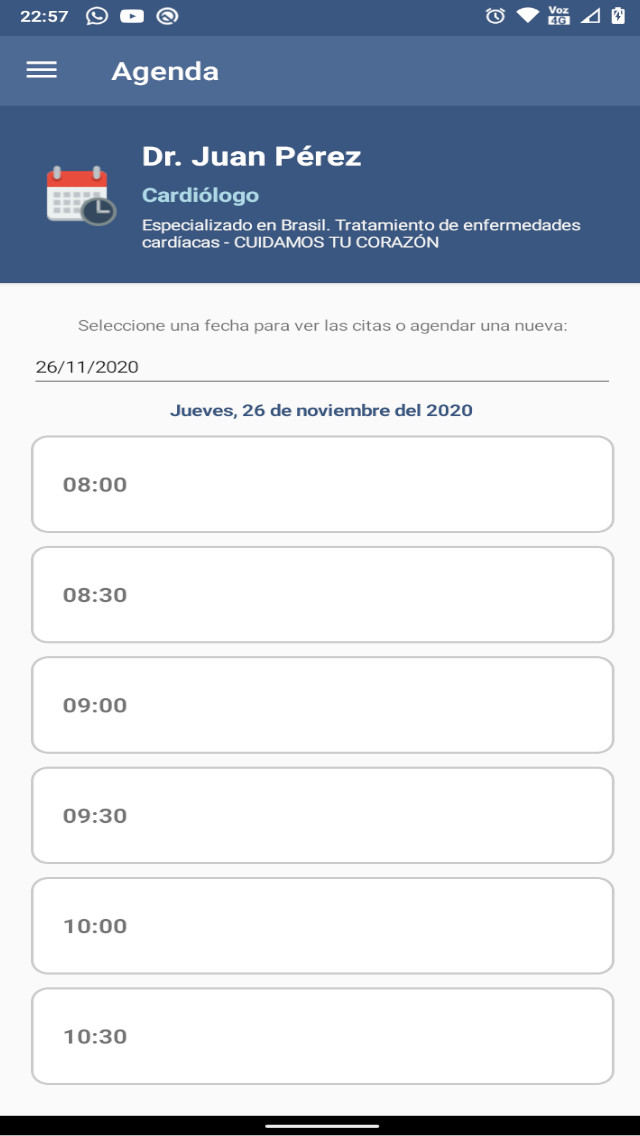Image resolution: width=640 pixels, height=1136 pixels.
Task: Tap the 09:30 slot card
Action: coord(321,815)
